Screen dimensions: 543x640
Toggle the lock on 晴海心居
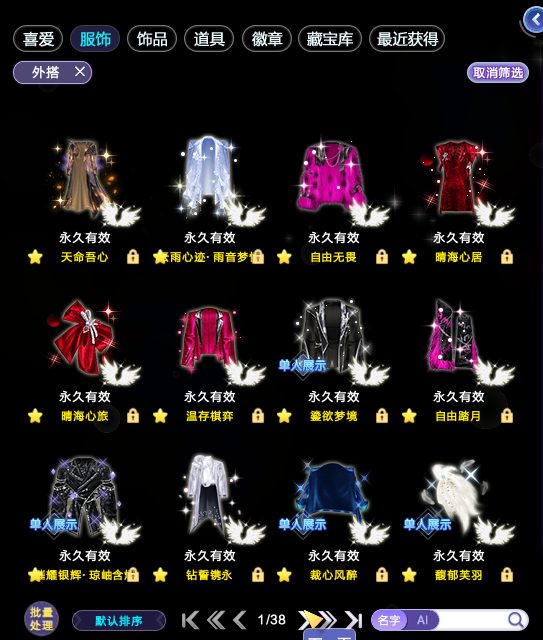point(507,257)
